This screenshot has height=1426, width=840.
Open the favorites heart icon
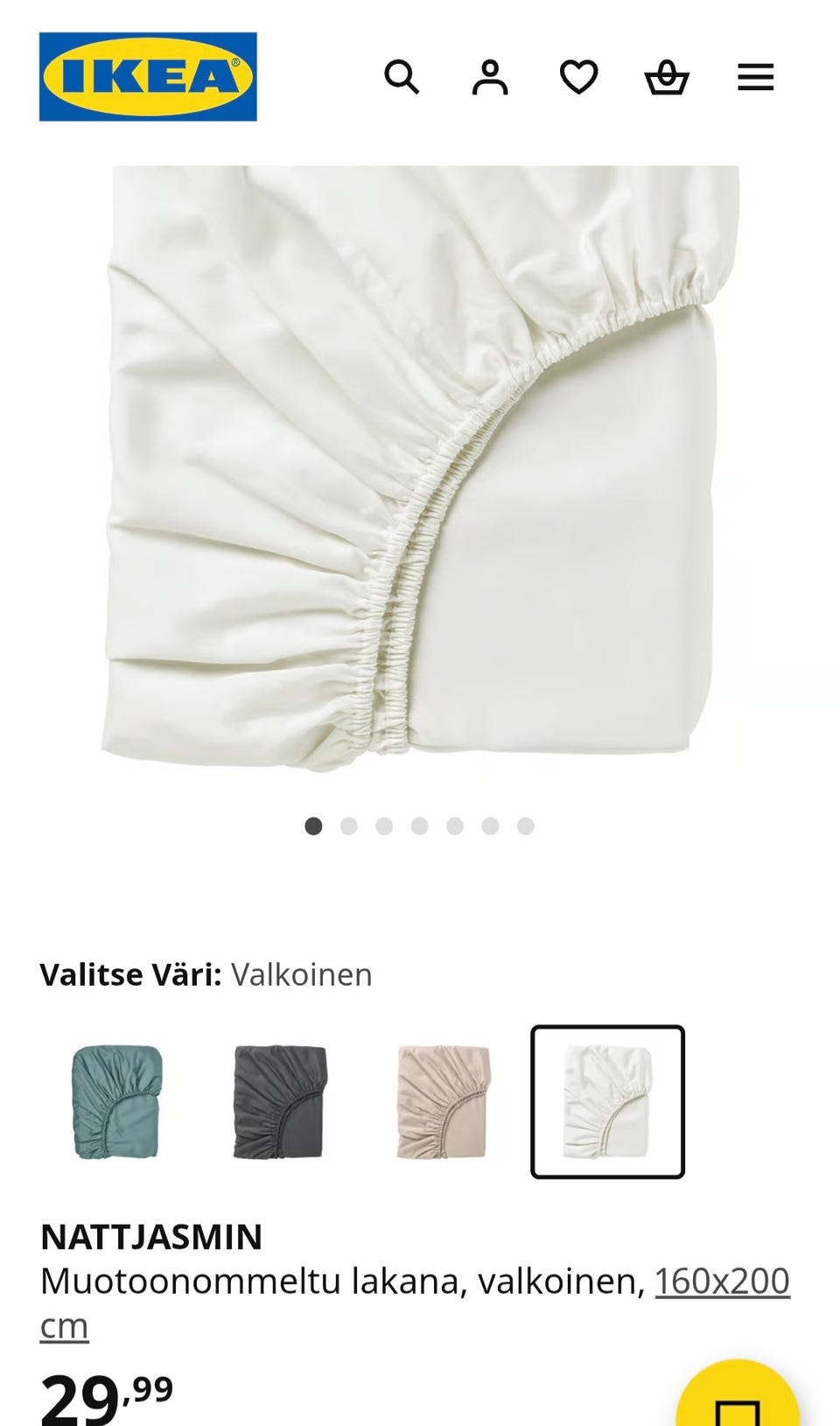click(x=578, y=77)
